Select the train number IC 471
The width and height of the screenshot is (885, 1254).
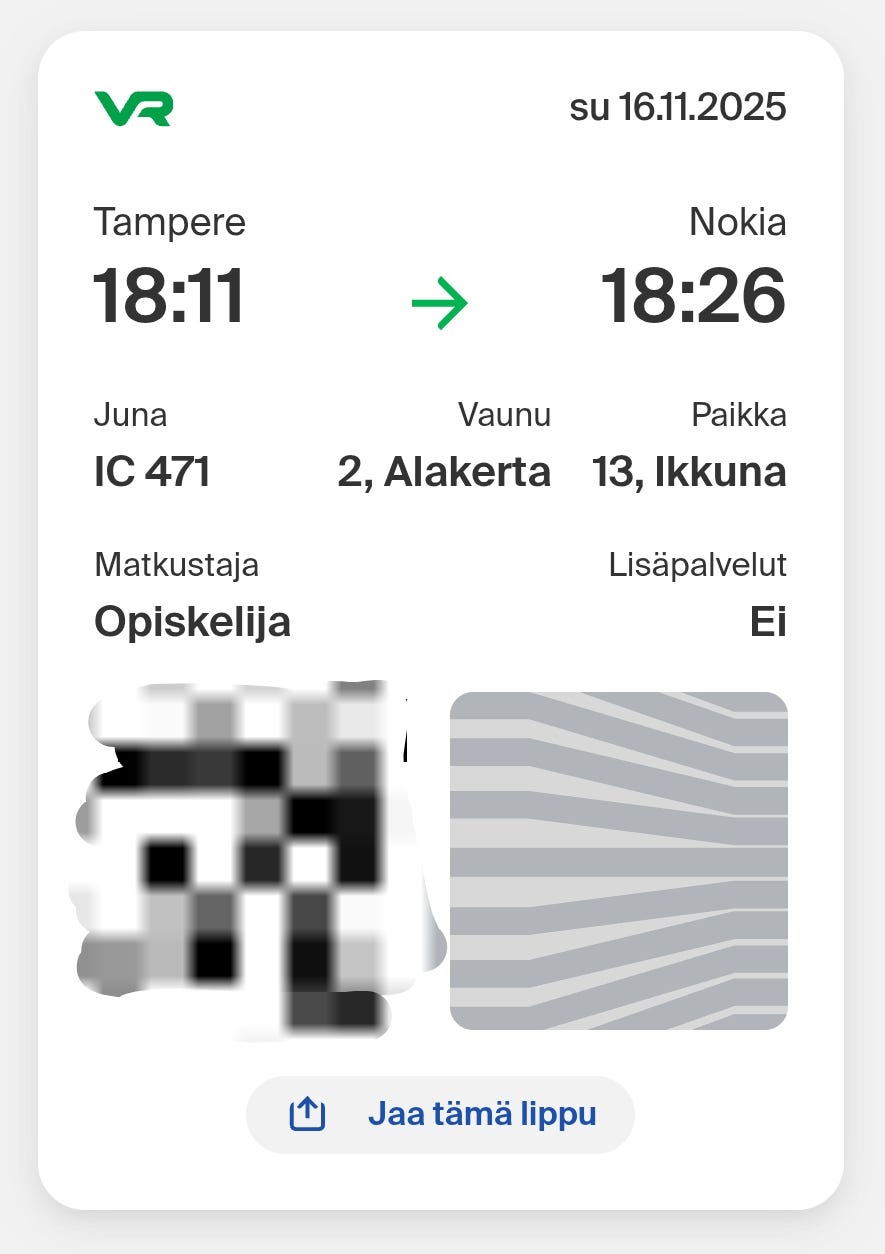pyautogui.click(x=151, y=472)
